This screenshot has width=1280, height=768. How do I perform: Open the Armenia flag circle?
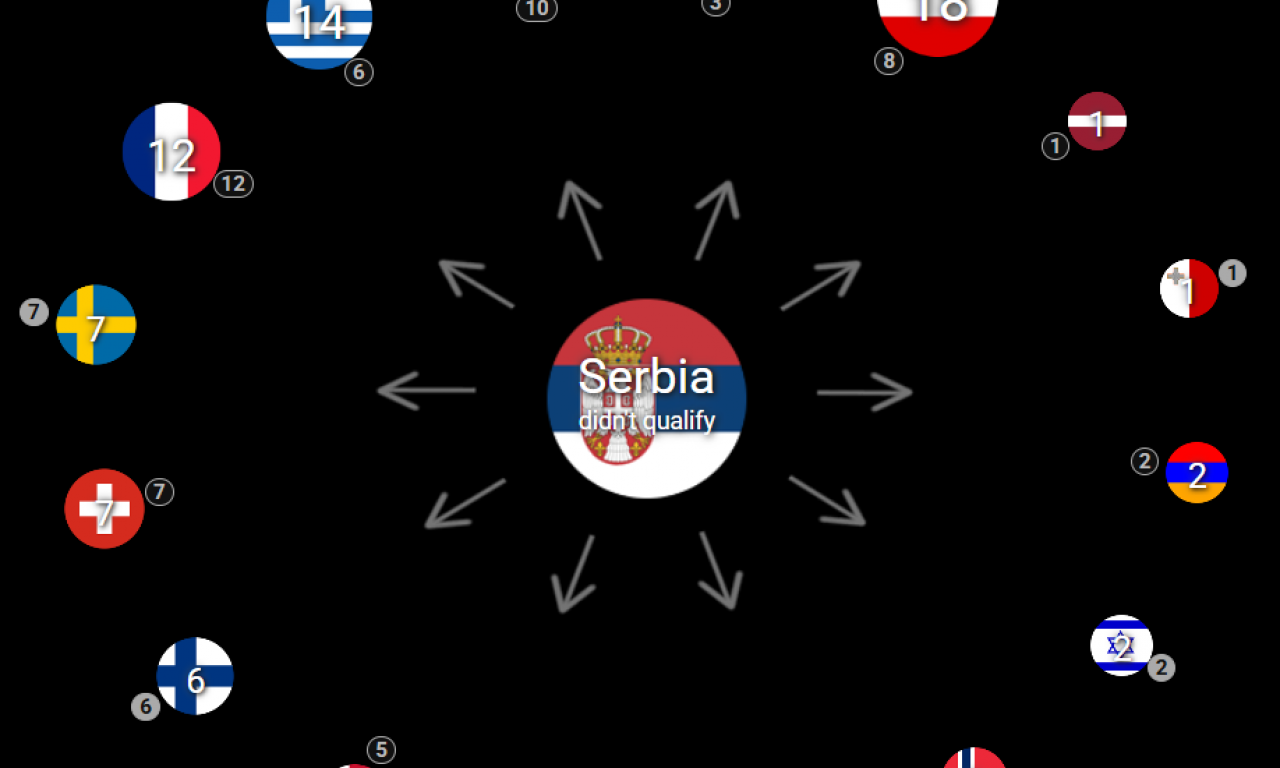coord(1197,472)
